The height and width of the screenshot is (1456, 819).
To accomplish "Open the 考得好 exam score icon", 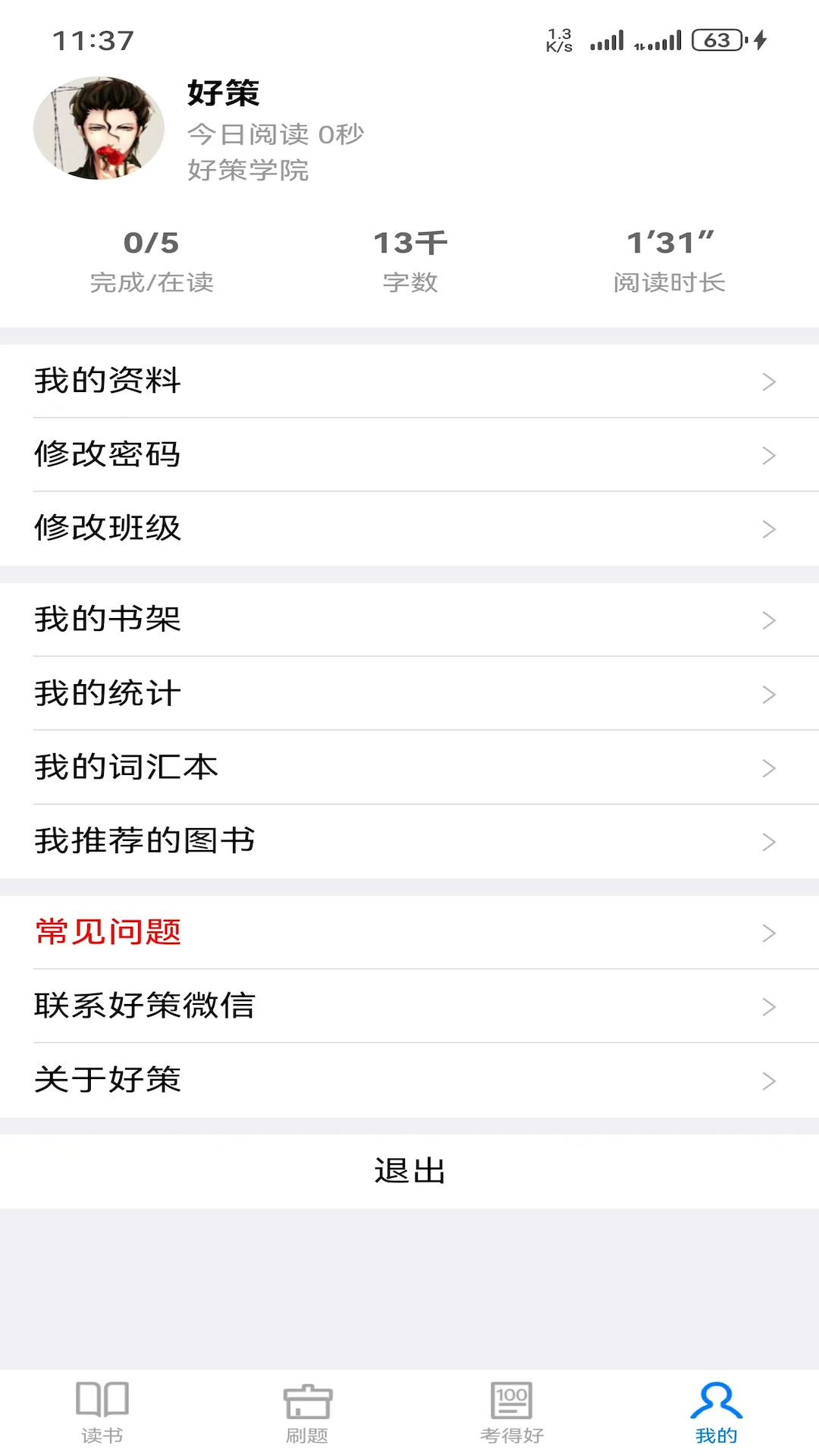I will (x=512, y=1407).
